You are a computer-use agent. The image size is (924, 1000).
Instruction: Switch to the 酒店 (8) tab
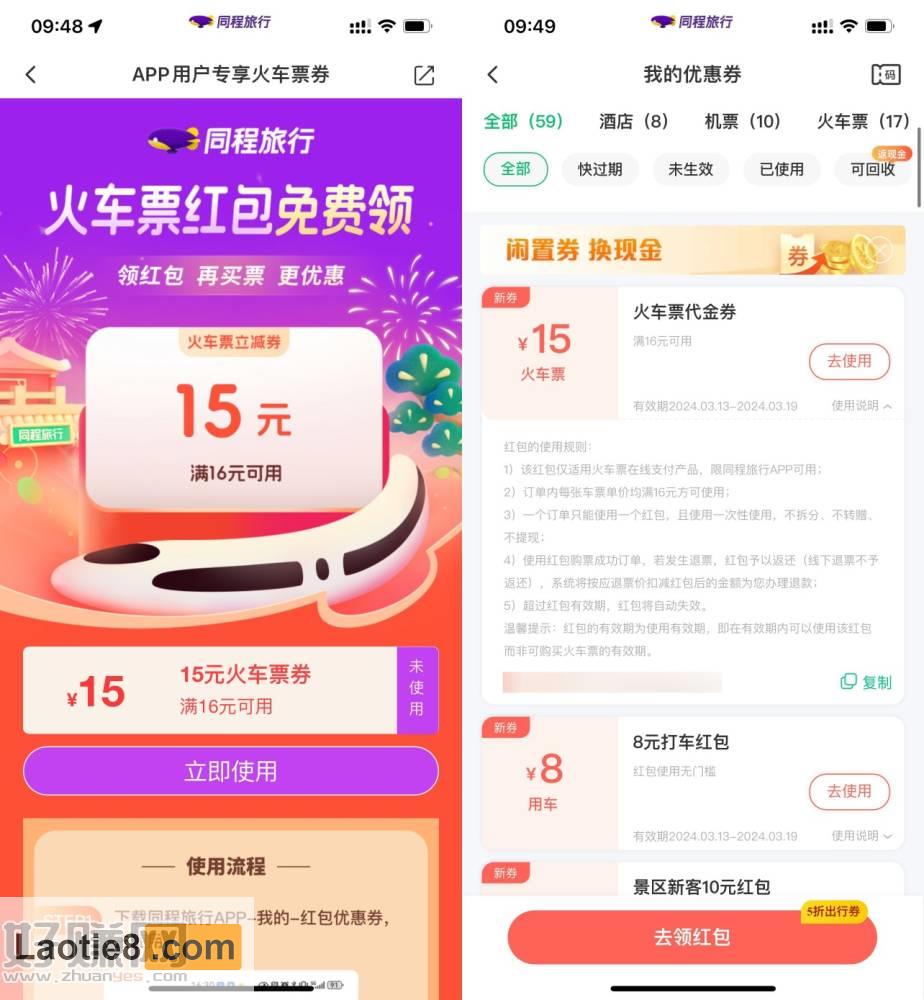(x=632, y=122)
